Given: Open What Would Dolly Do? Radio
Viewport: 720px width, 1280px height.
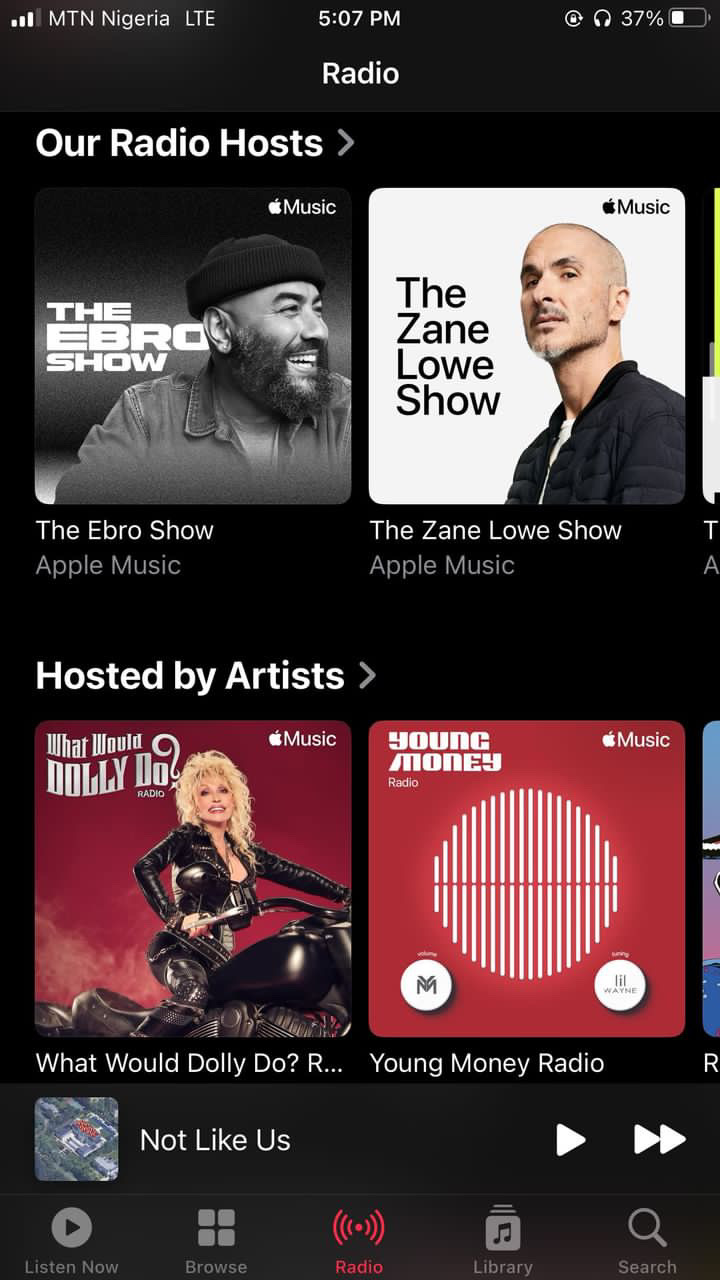Looking at the screenshot, I should tap(193, 878).
